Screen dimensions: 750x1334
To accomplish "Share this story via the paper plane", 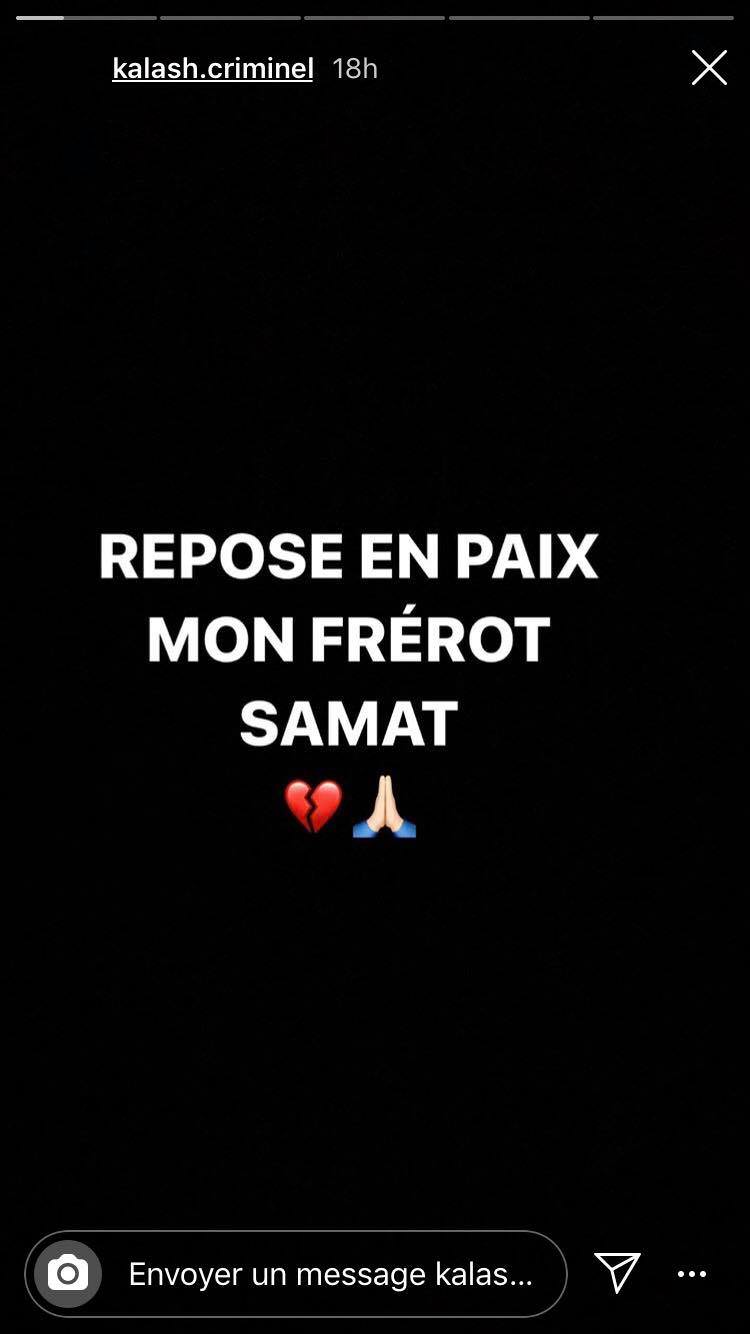I will (617, 1273).
